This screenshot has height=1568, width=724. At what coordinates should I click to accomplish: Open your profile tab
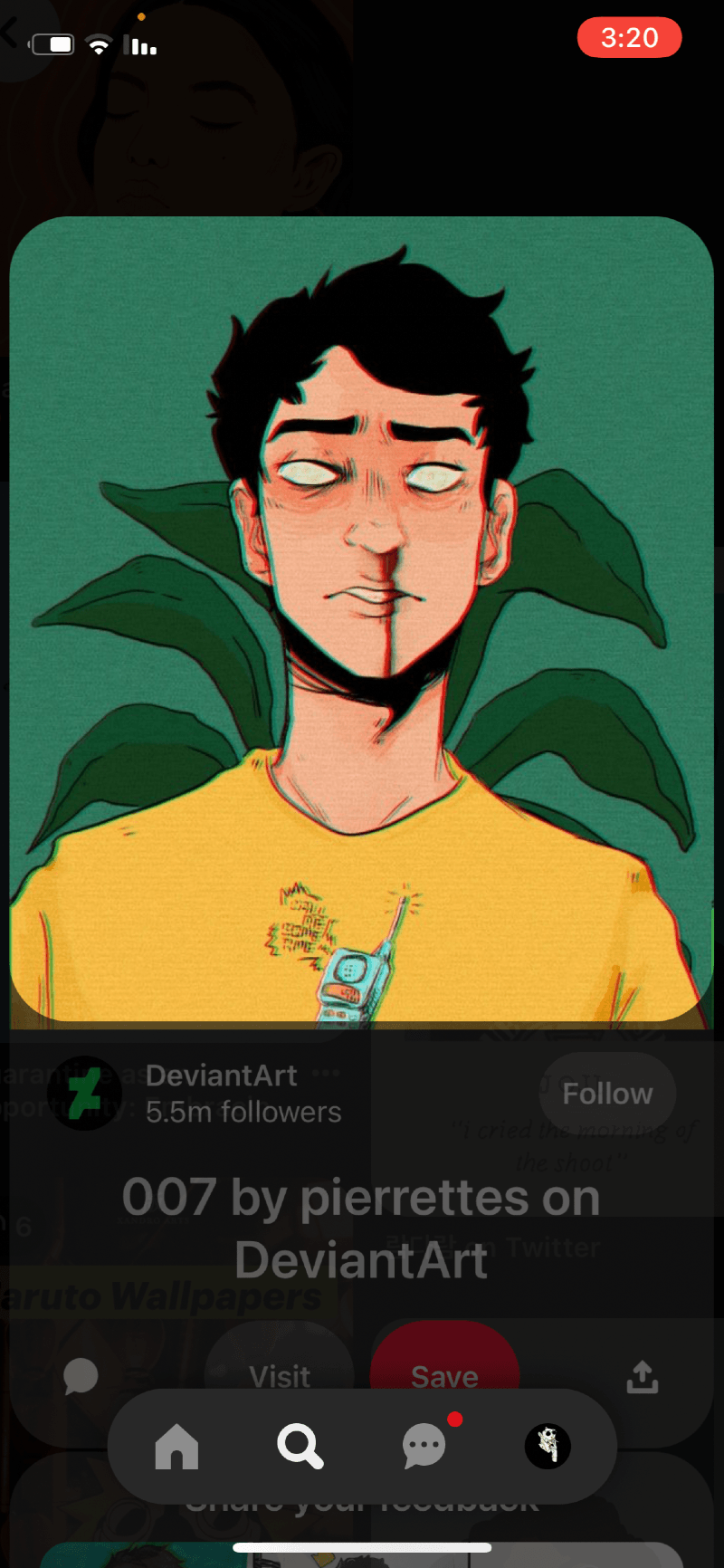coord(548,1446)
